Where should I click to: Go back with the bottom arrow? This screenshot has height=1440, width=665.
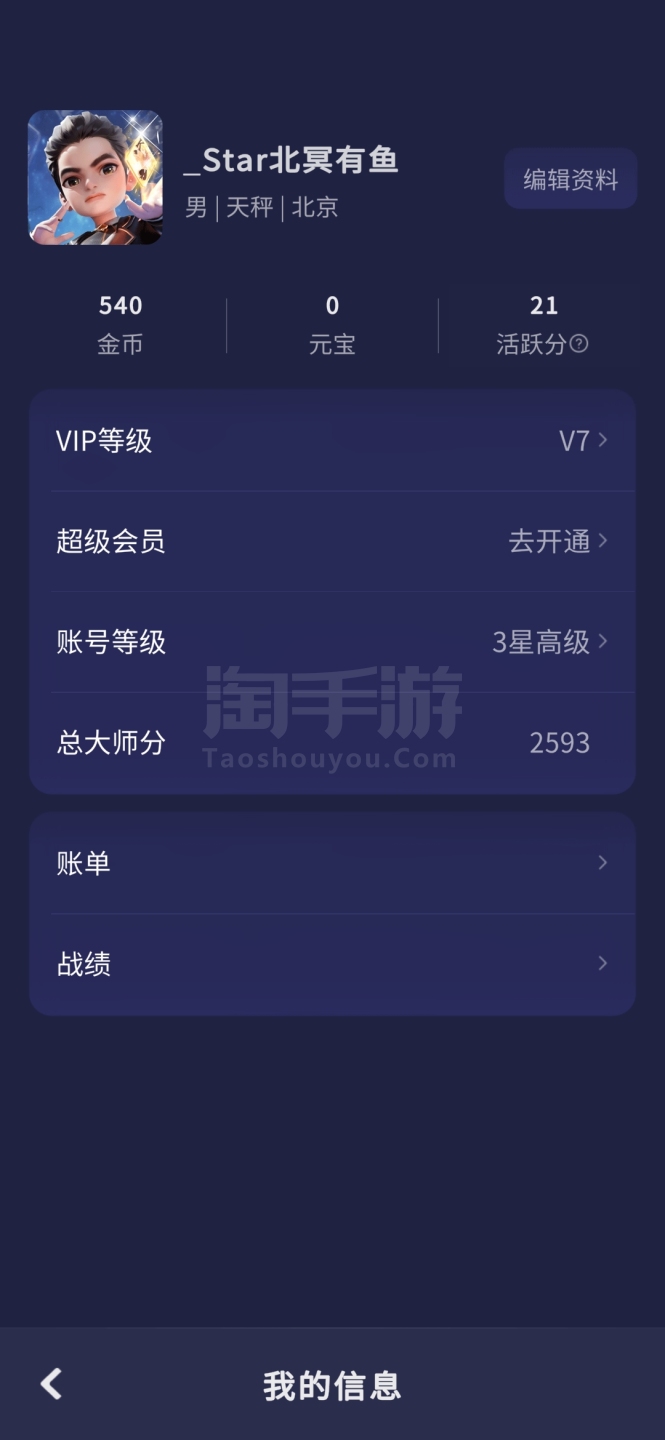click(x=51, y=1384)
